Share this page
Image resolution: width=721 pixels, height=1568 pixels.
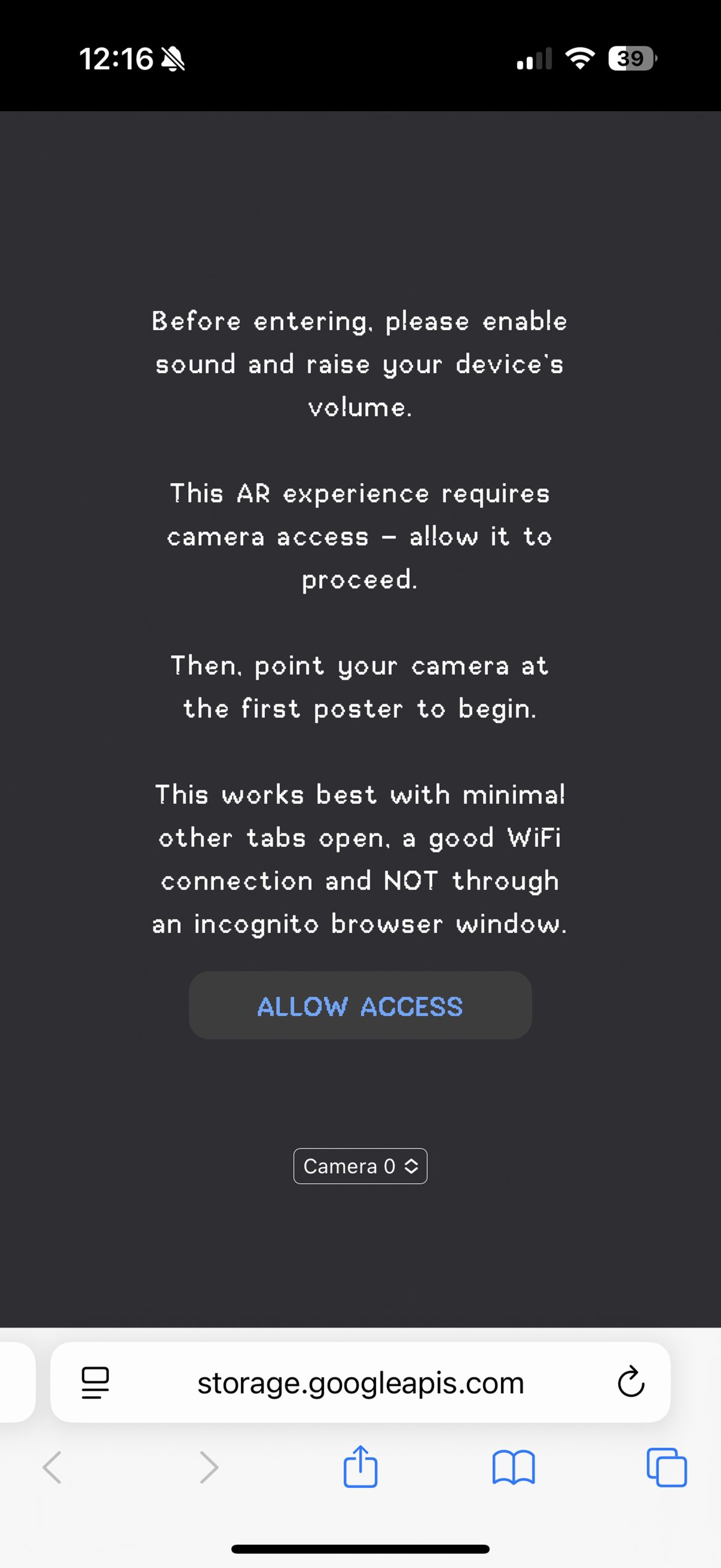coord(360,1466)
